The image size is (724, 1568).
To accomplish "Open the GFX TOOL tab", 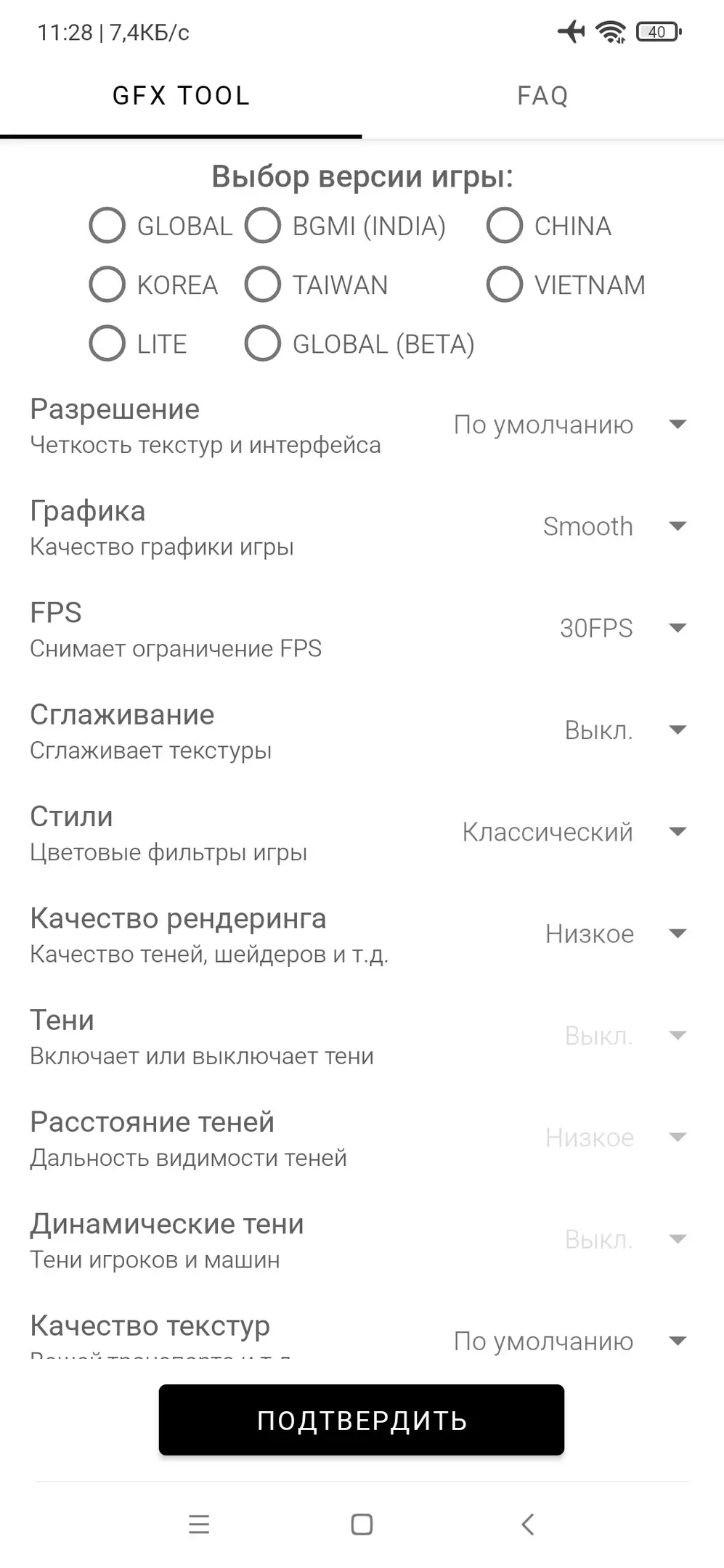I will pos(181,96).
